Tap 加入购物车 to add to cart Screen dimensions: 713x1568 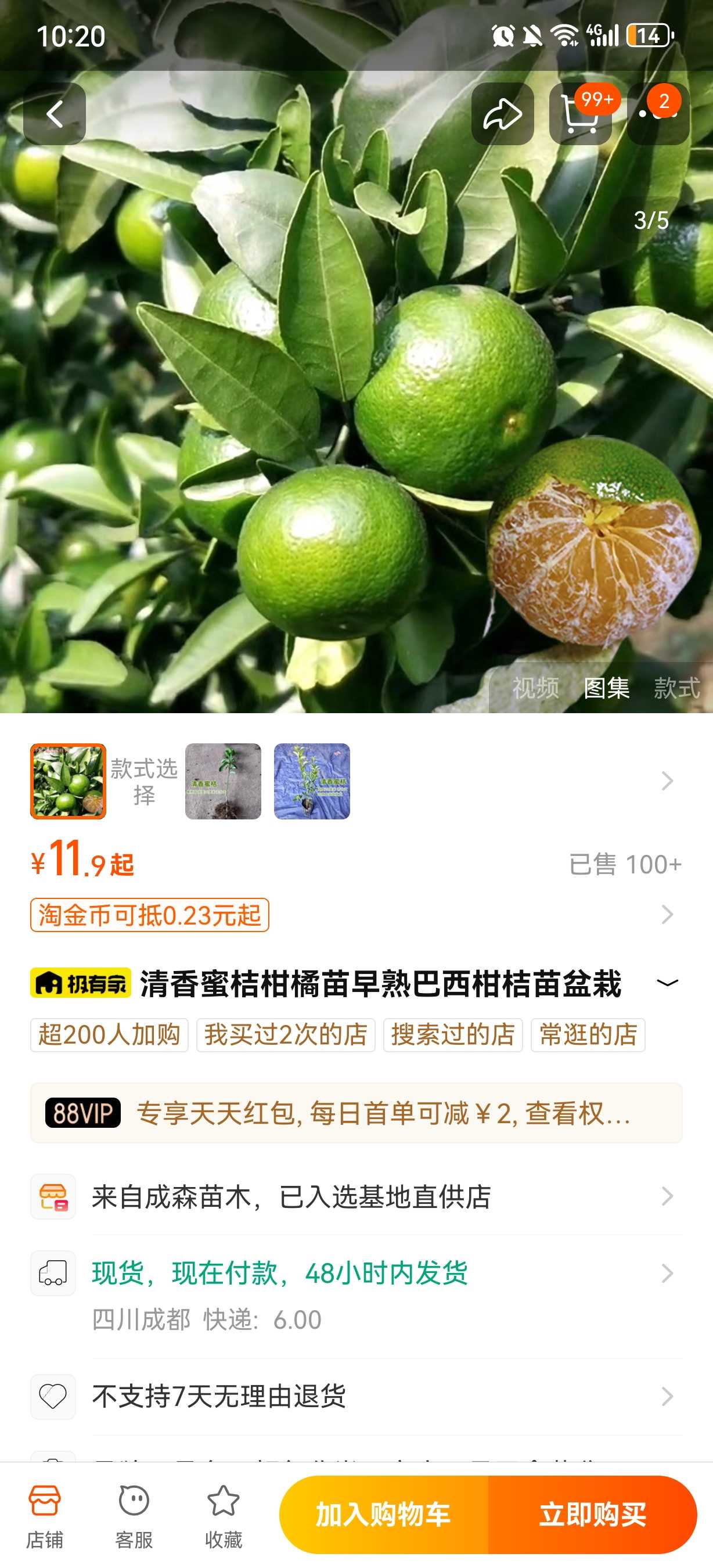pyautogui.click(x=383, y=1515)
